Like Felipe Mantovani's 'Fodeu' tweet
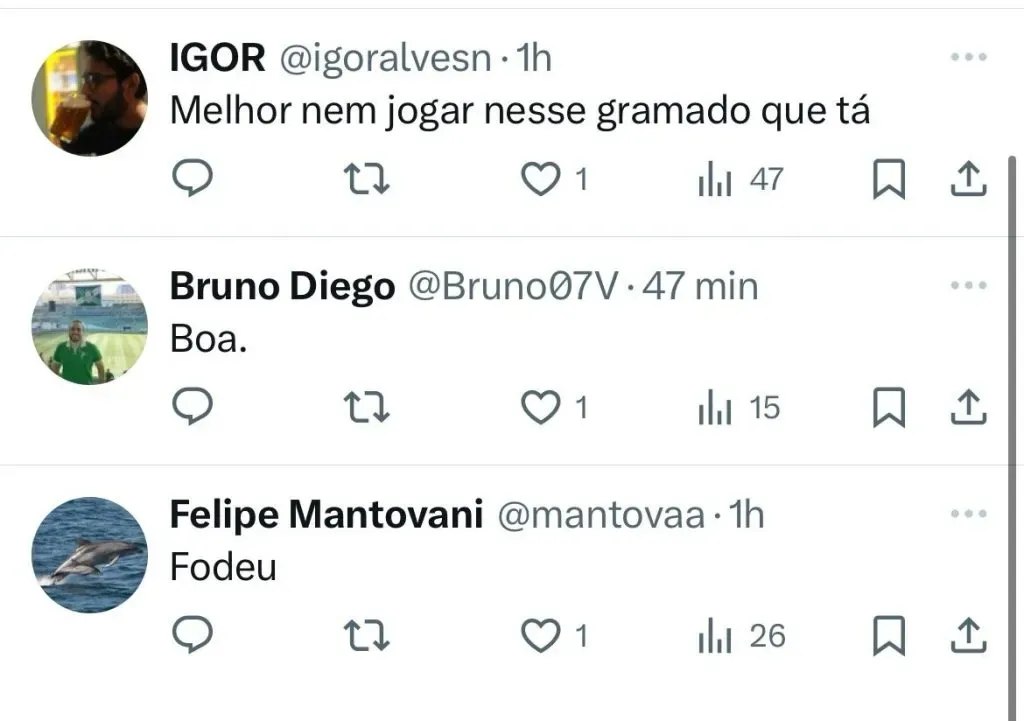1024x721 pixels. pos(541,636)
